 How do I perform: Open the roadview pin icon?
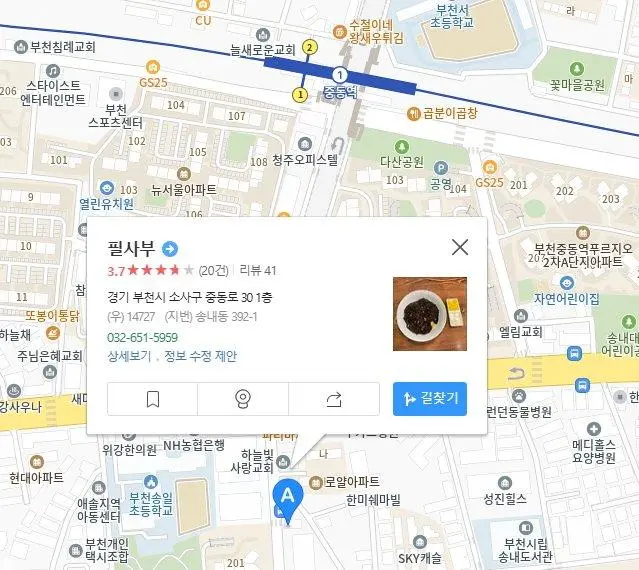click(243, 399)
